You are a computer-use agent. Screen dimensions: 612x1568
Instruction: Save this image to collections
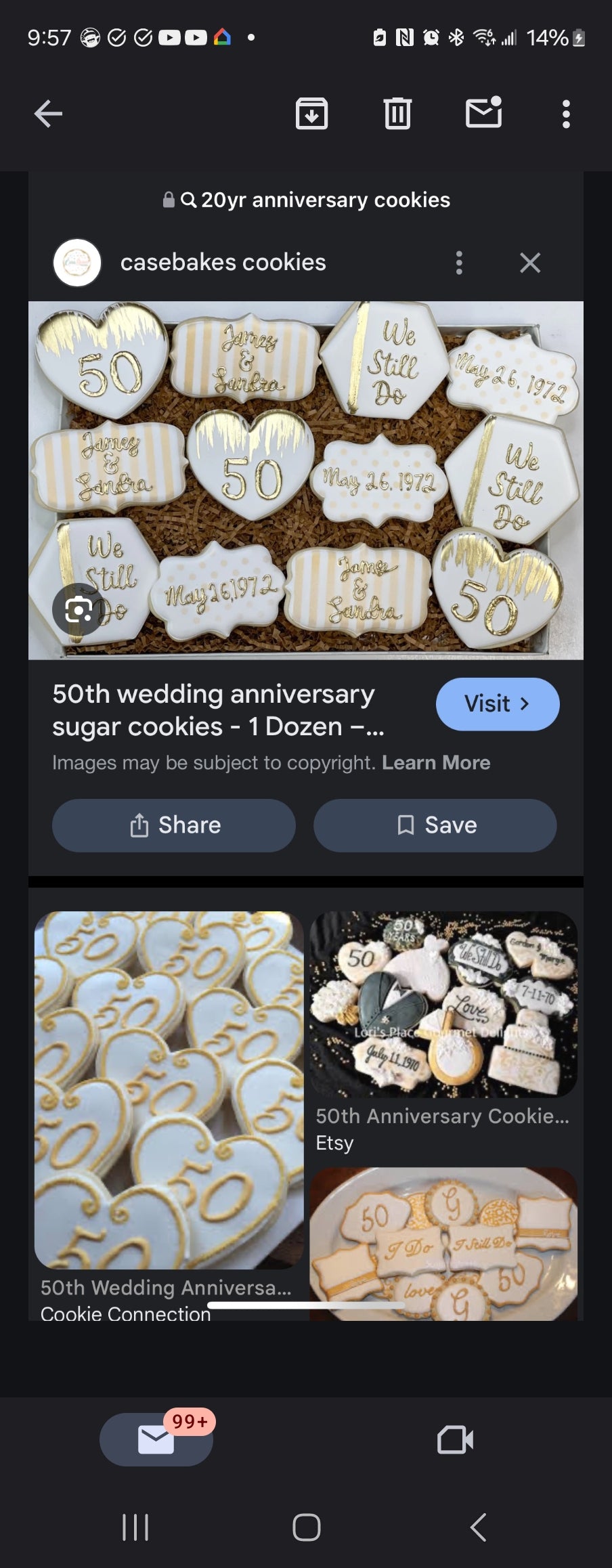[435, 825]
